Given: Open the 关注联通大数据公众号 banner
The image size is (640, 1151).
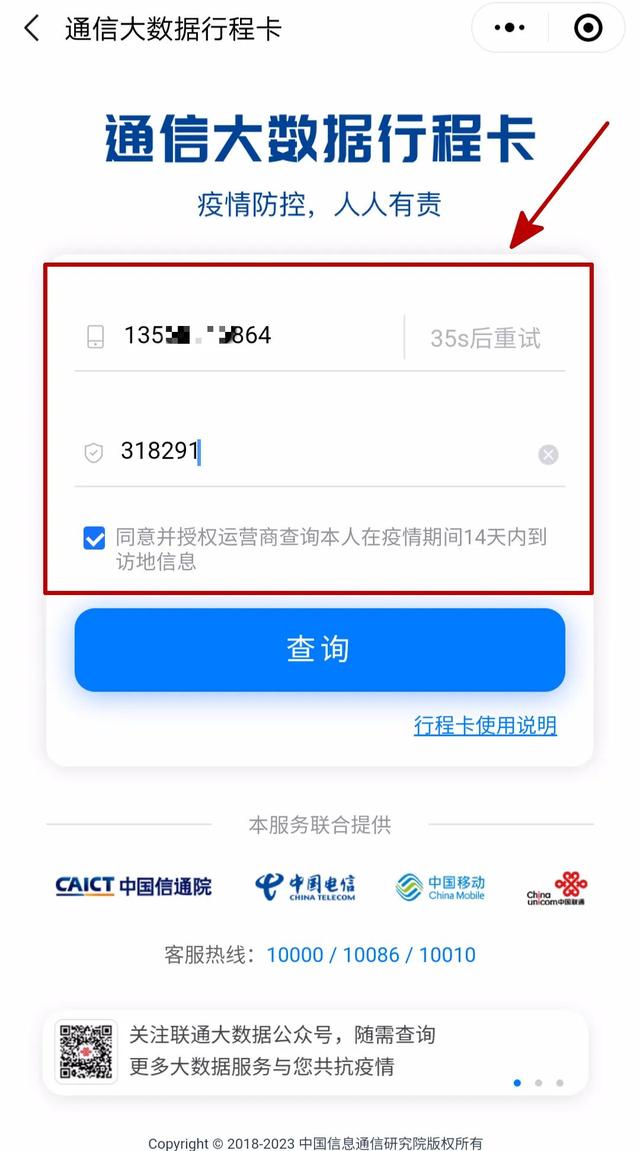Looking at the screenshot, I should pos(300,1051).
